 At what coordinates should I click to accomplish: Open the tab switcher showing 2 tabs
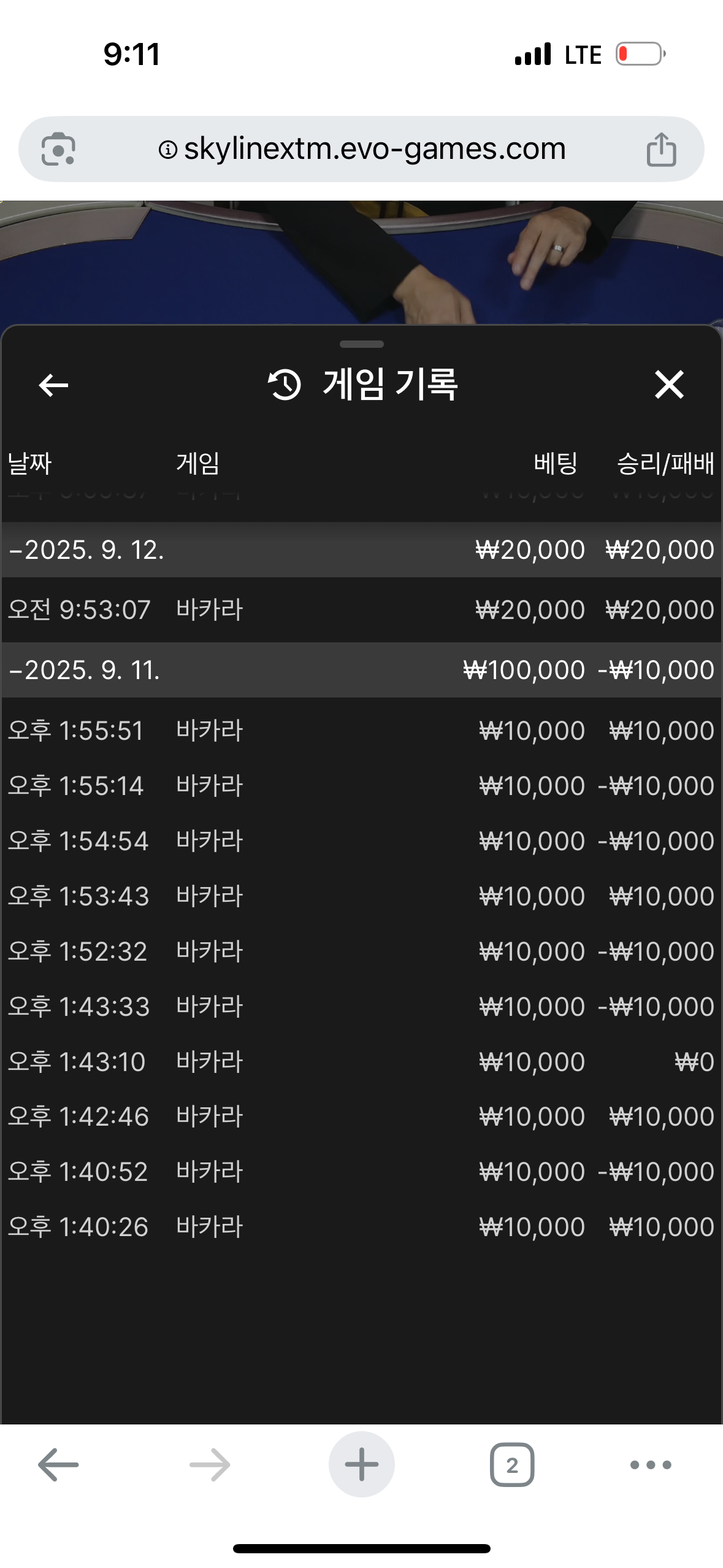512,1464
